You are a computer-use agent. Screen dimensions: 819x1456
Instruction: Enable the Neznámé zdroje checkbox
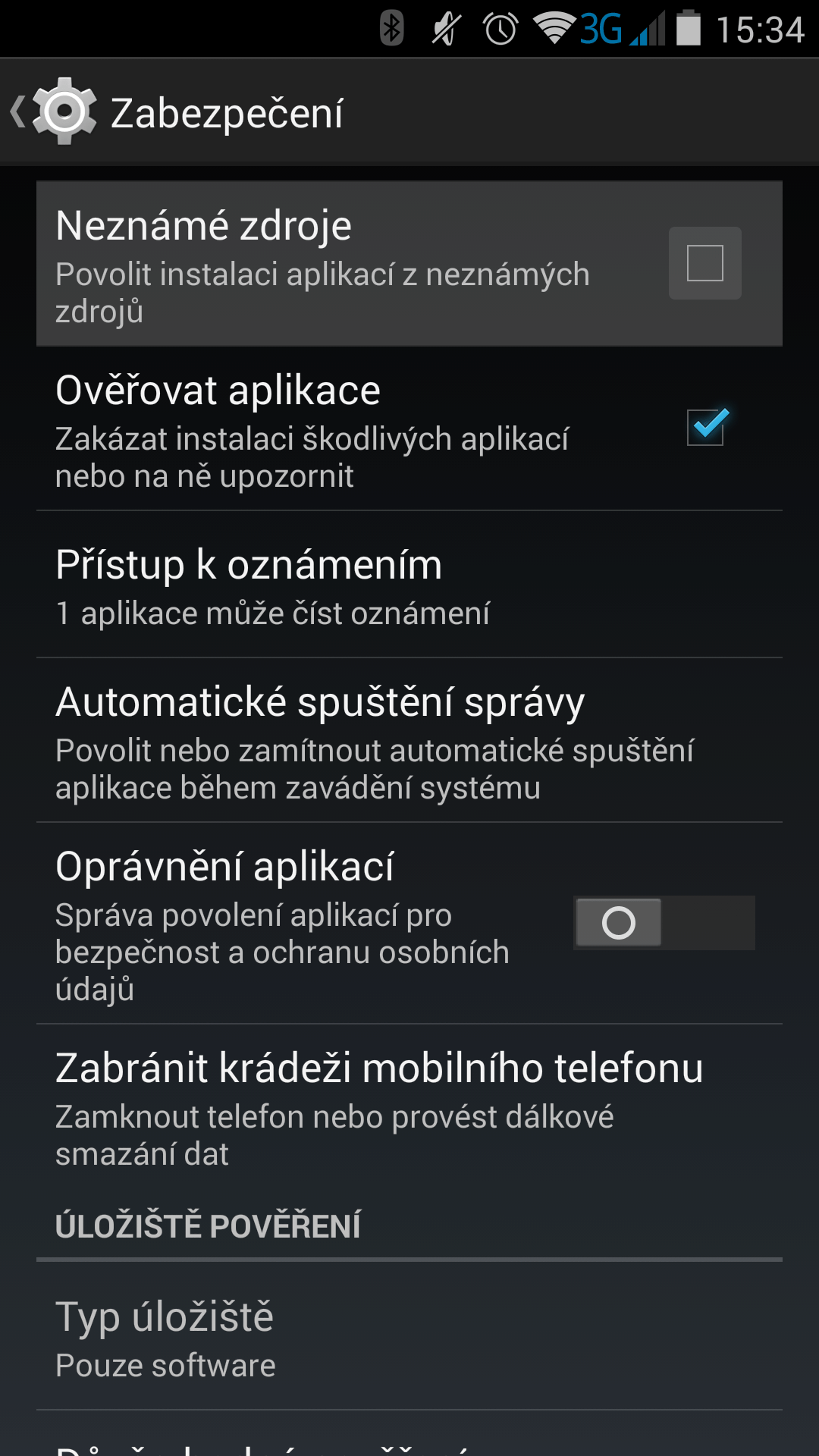[x=705, y=263]
